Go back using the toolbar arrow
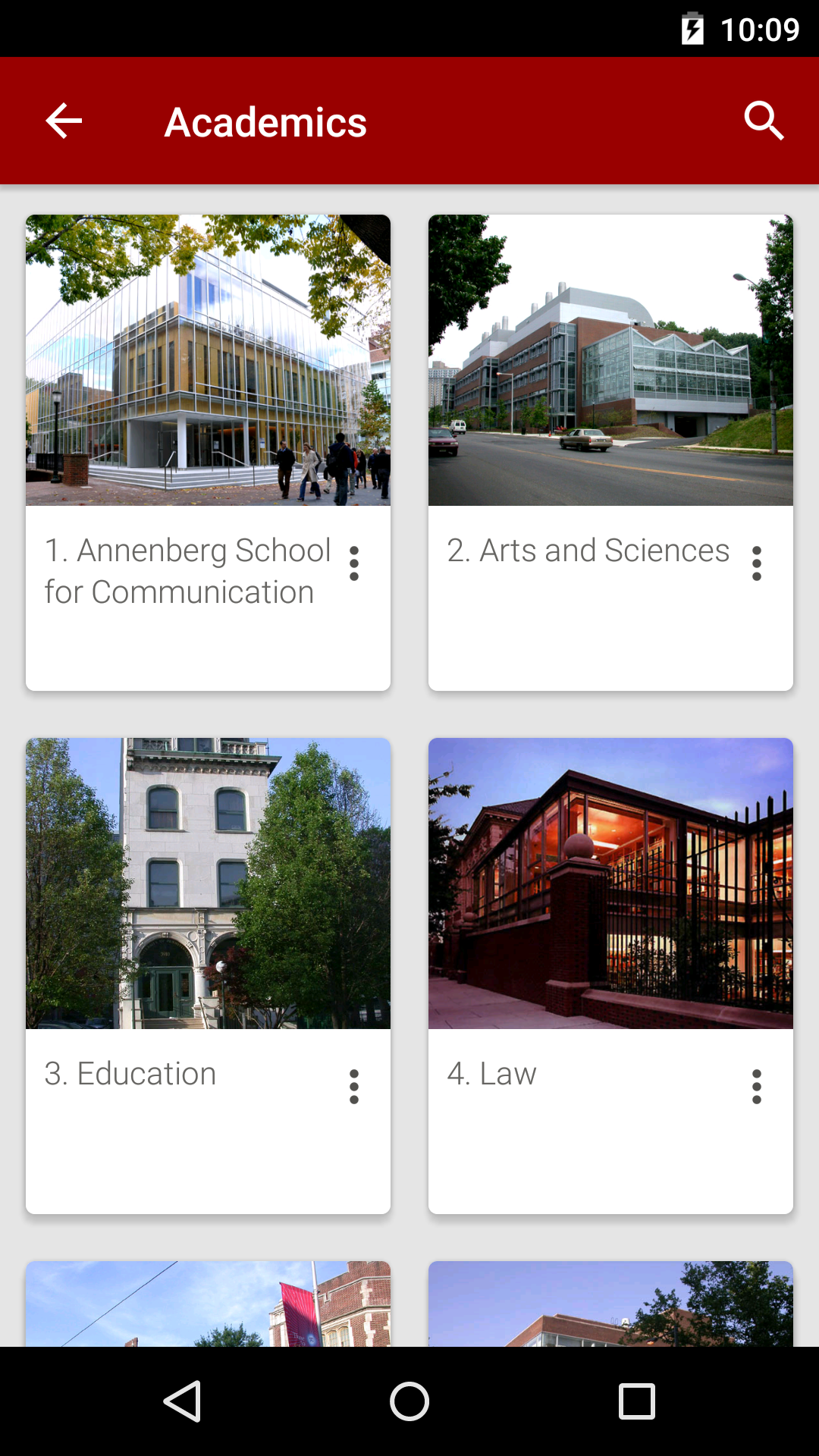The height and width of the screenshot is (1456, 819). click(64, 121)
